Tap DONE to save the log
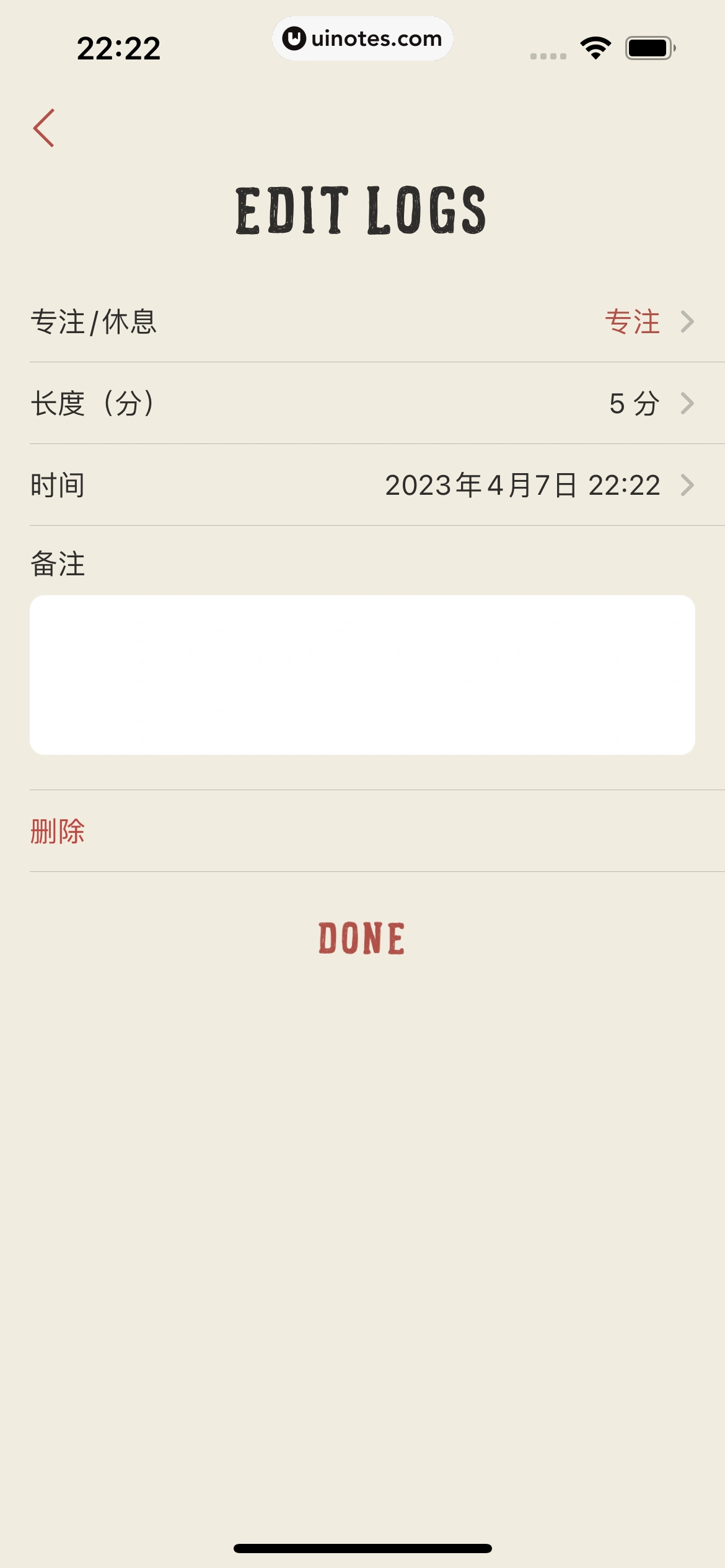 (x=361, y=938)
